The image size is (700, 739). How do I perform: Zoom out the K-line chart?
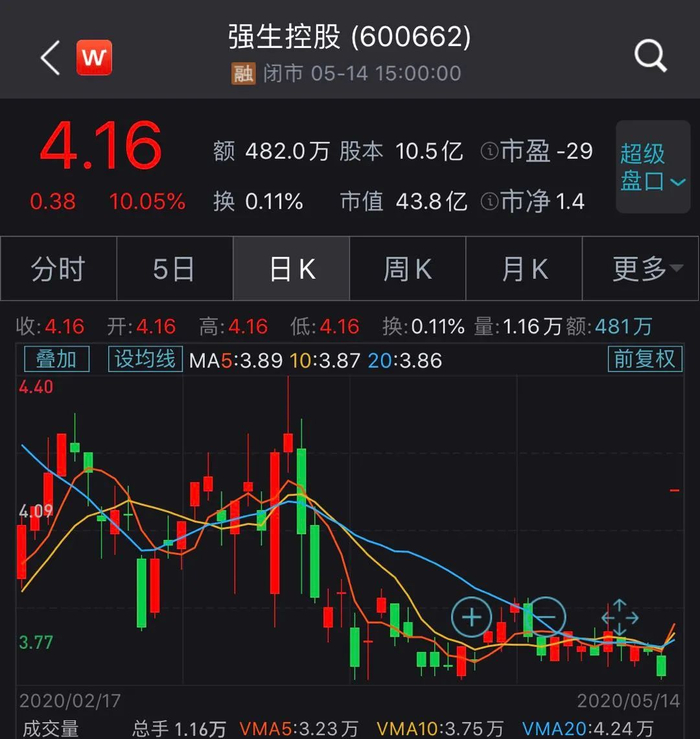(x=546, y=616)
